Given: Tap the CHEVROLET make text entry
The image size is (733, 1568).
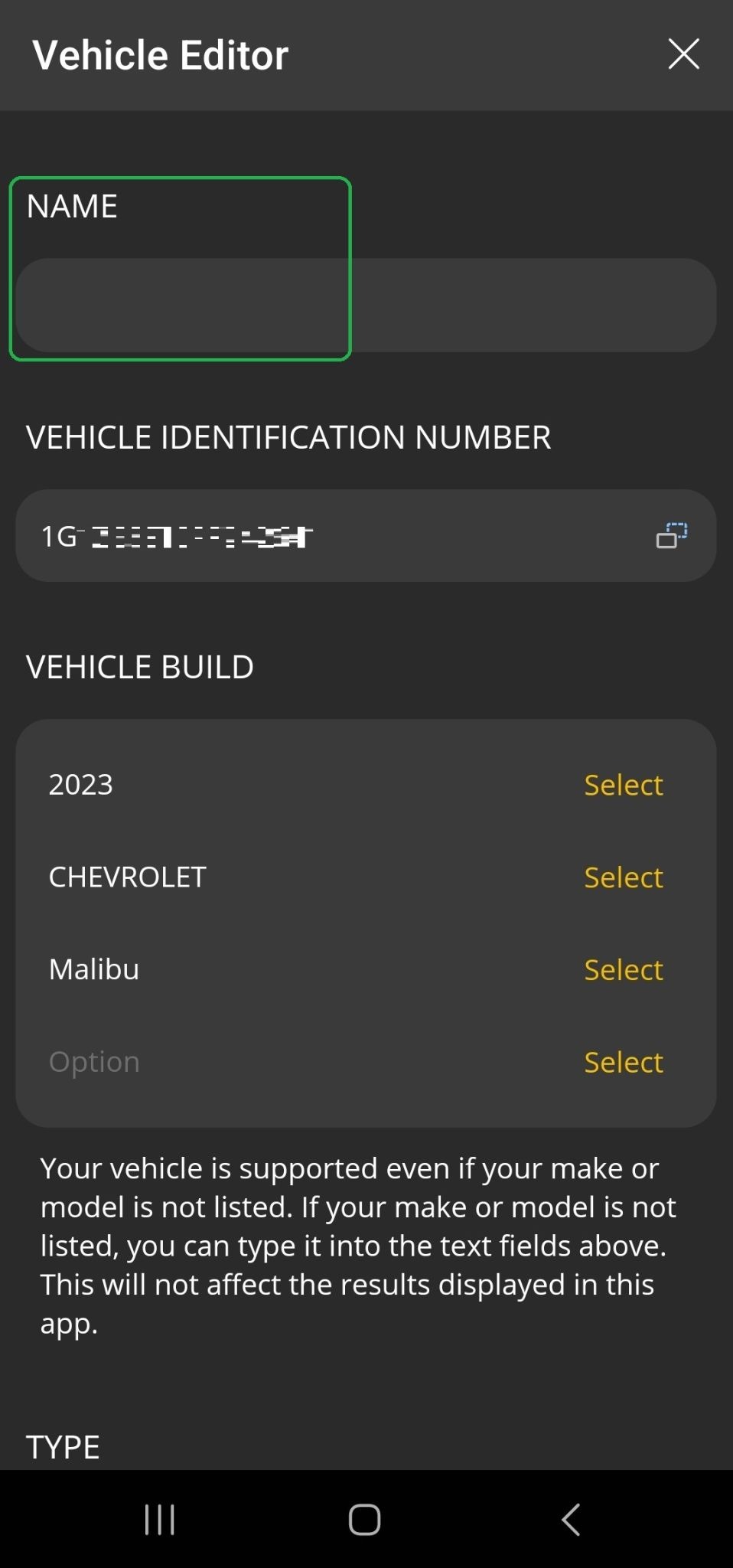Looking at the screenshot, I should tap(126, 877).
